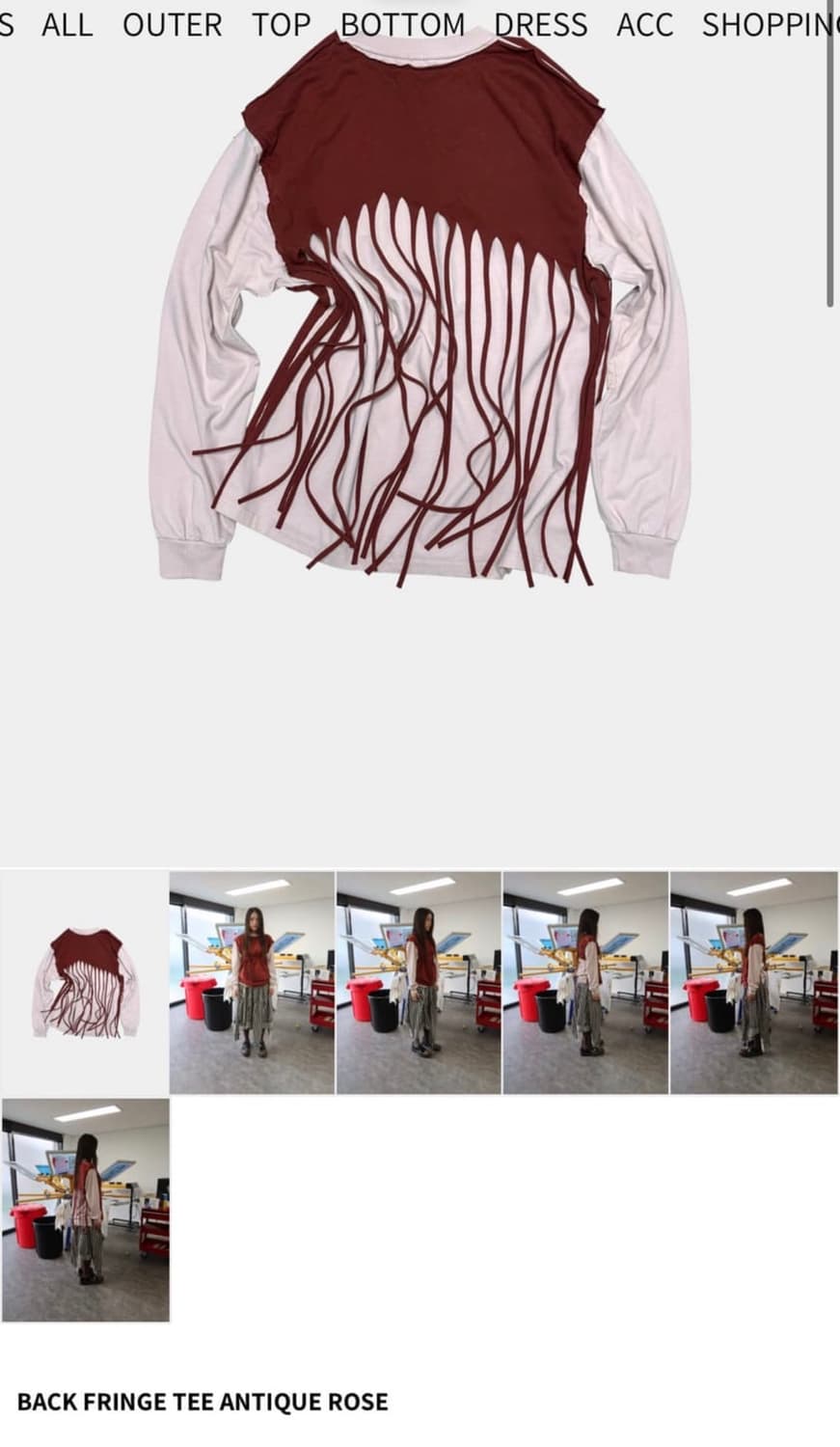Screen dimensions: 840x1447
Task: Open the ALL products category
Action: (65, 25)
